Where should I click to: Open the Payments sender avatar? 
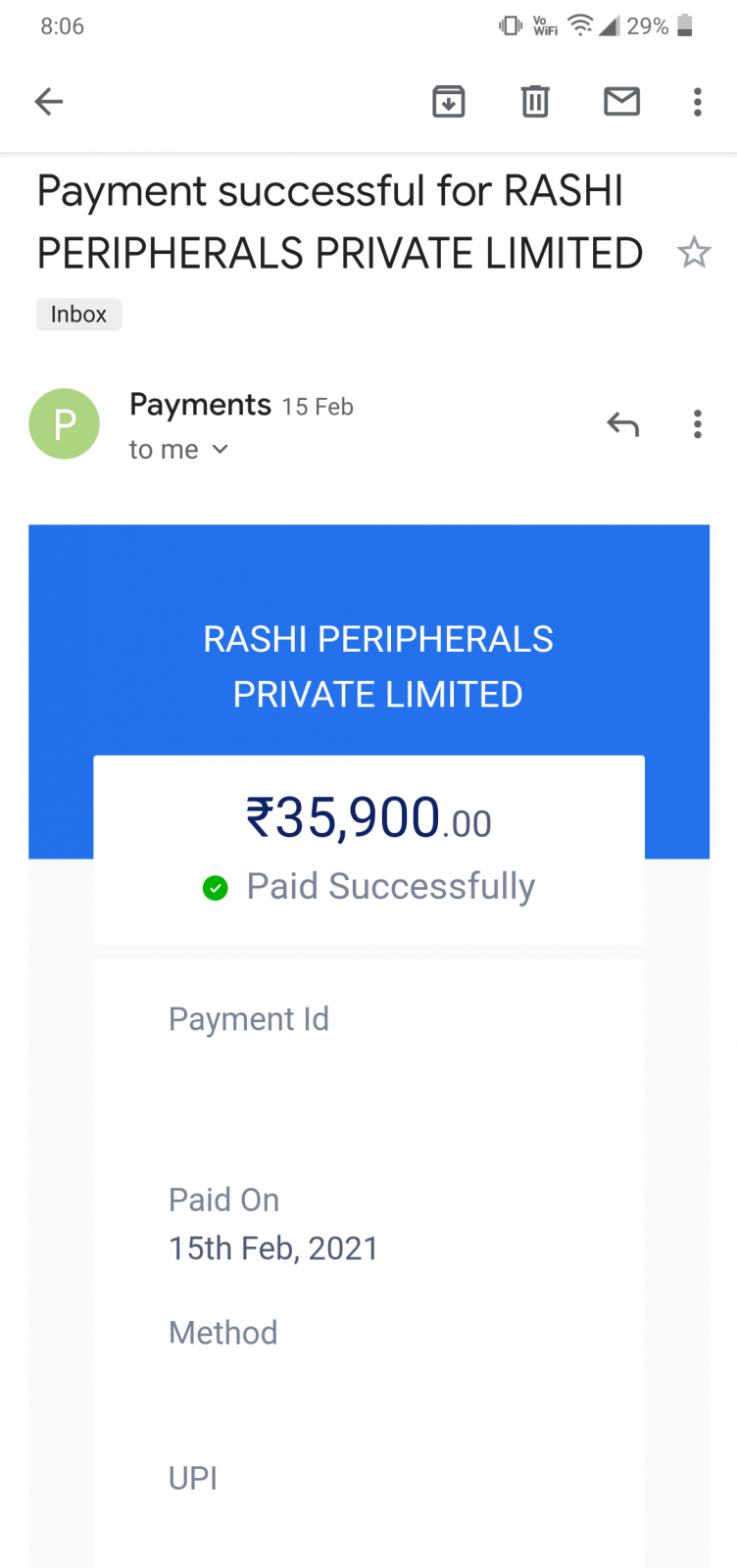[x=65, y=424]
